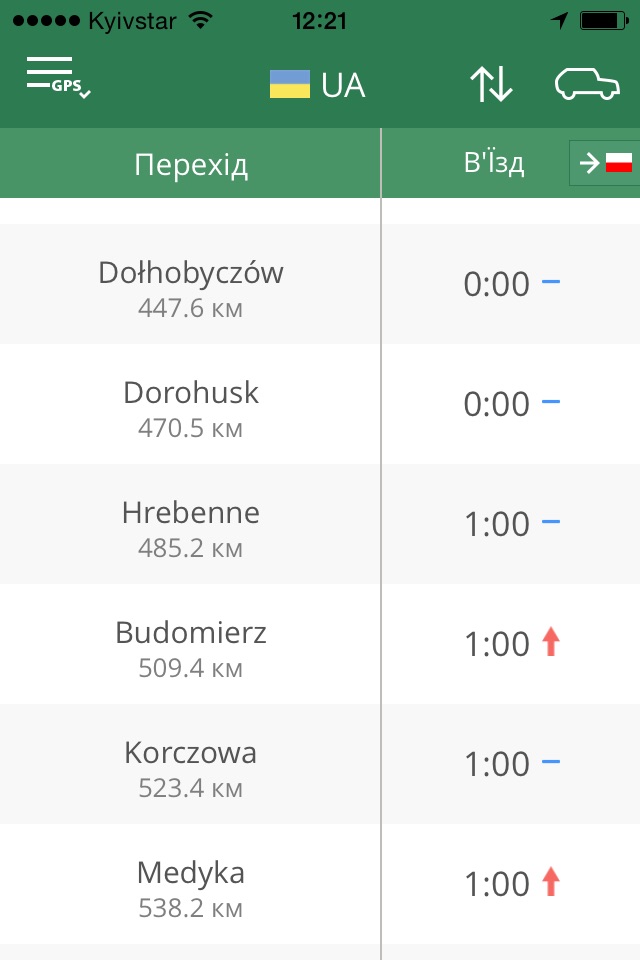The height and width of the screenshot is (960, 640).
Task: View Medyka crossing details
Action: click(190, 885)
